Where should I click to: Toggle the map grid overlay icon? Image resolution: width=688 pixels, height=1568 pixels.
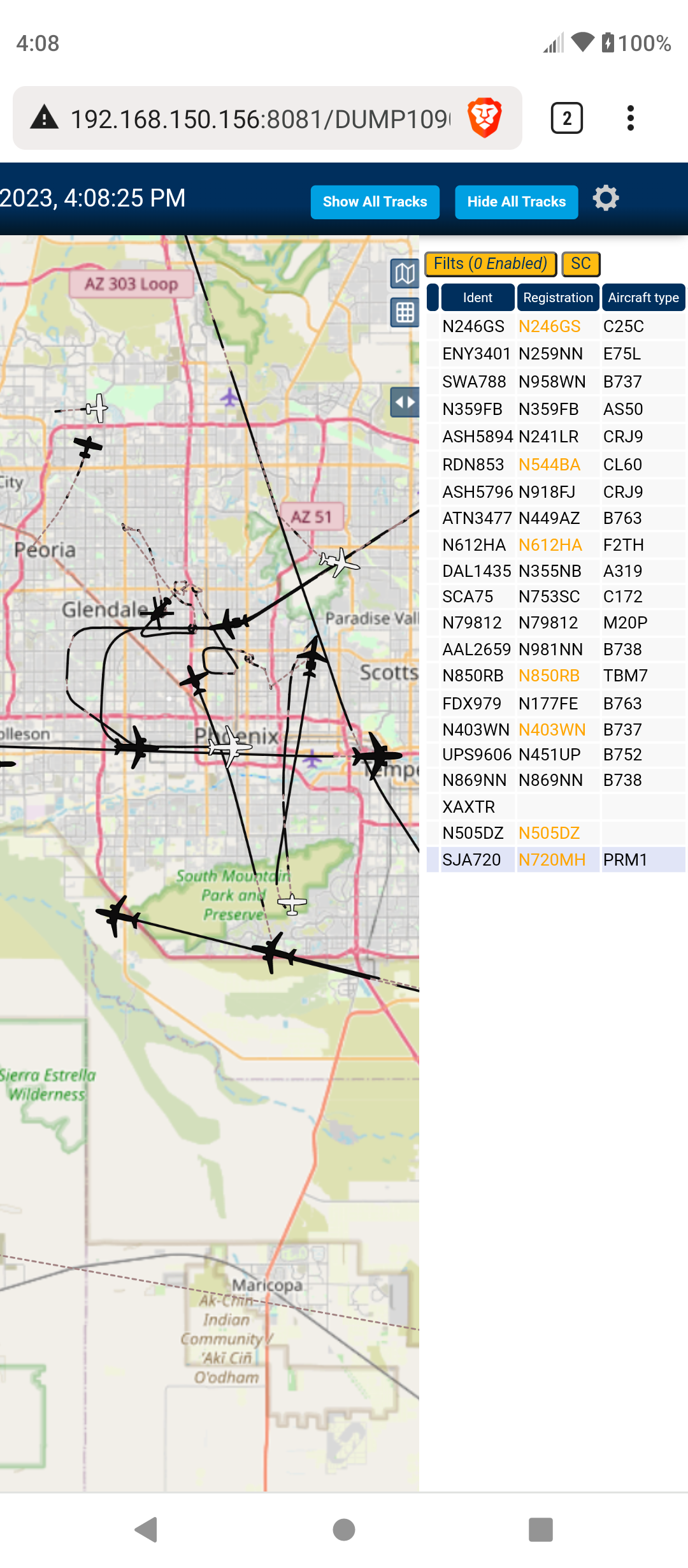405,312
